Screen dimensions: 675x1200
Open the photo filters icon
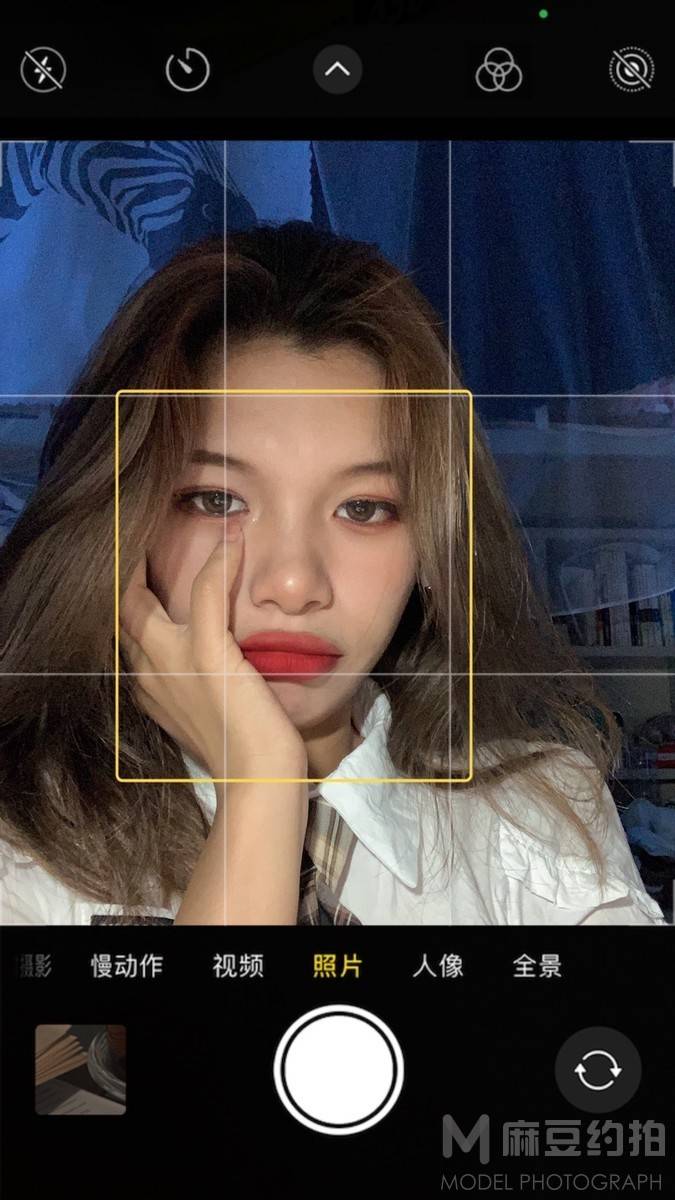pos(498,72)
